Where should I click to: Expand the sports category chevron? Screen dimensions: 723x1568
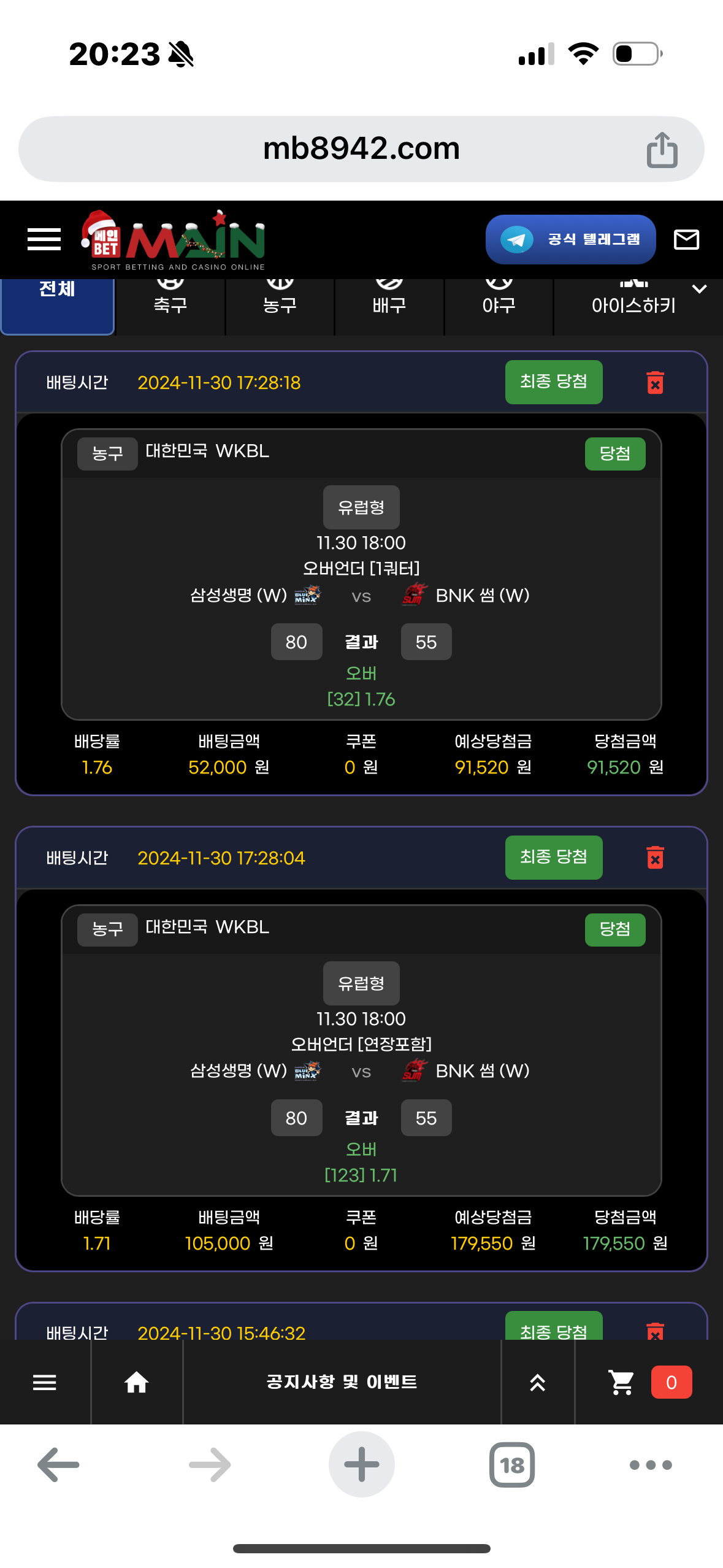(x=700, y=289)
